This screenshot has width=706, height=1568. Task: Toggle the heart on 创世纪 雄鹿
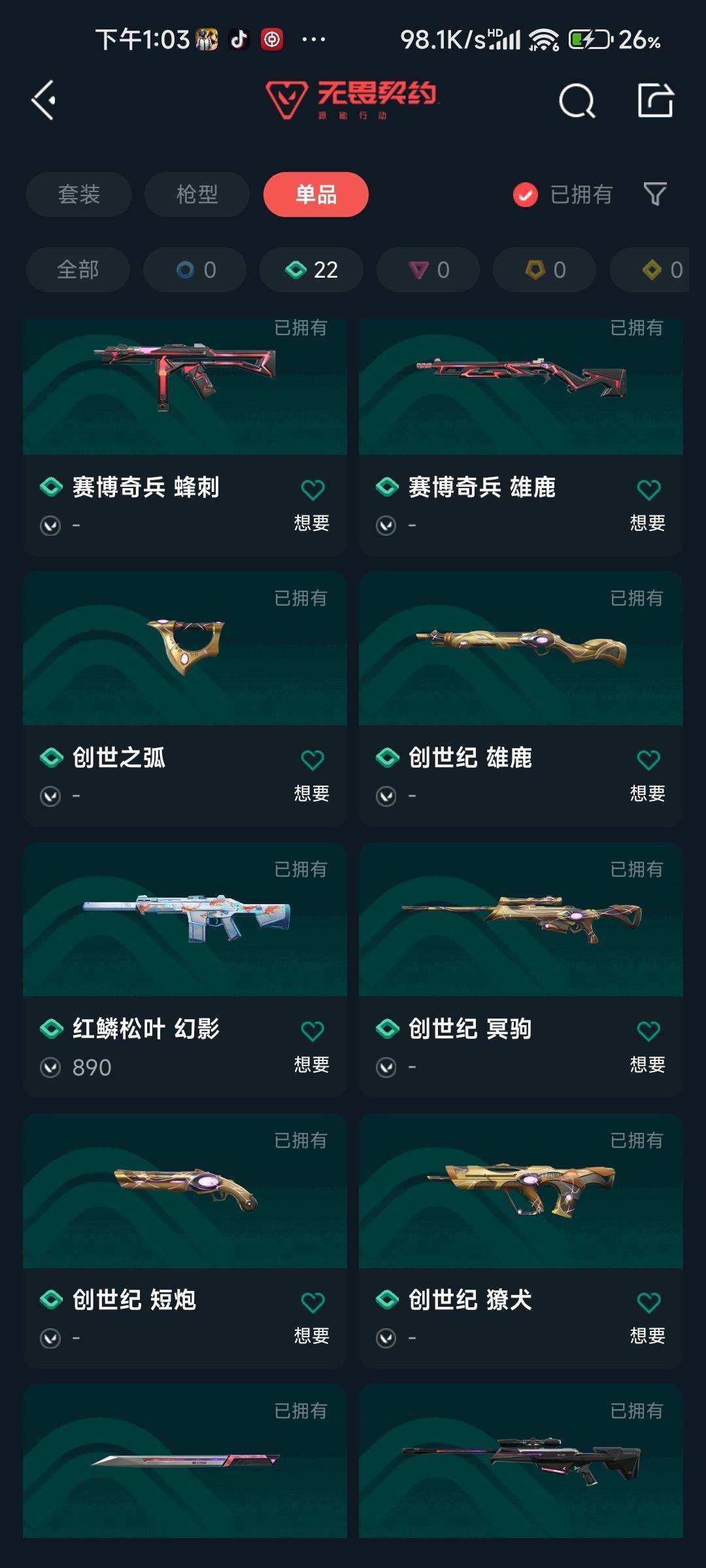[648, 760]
